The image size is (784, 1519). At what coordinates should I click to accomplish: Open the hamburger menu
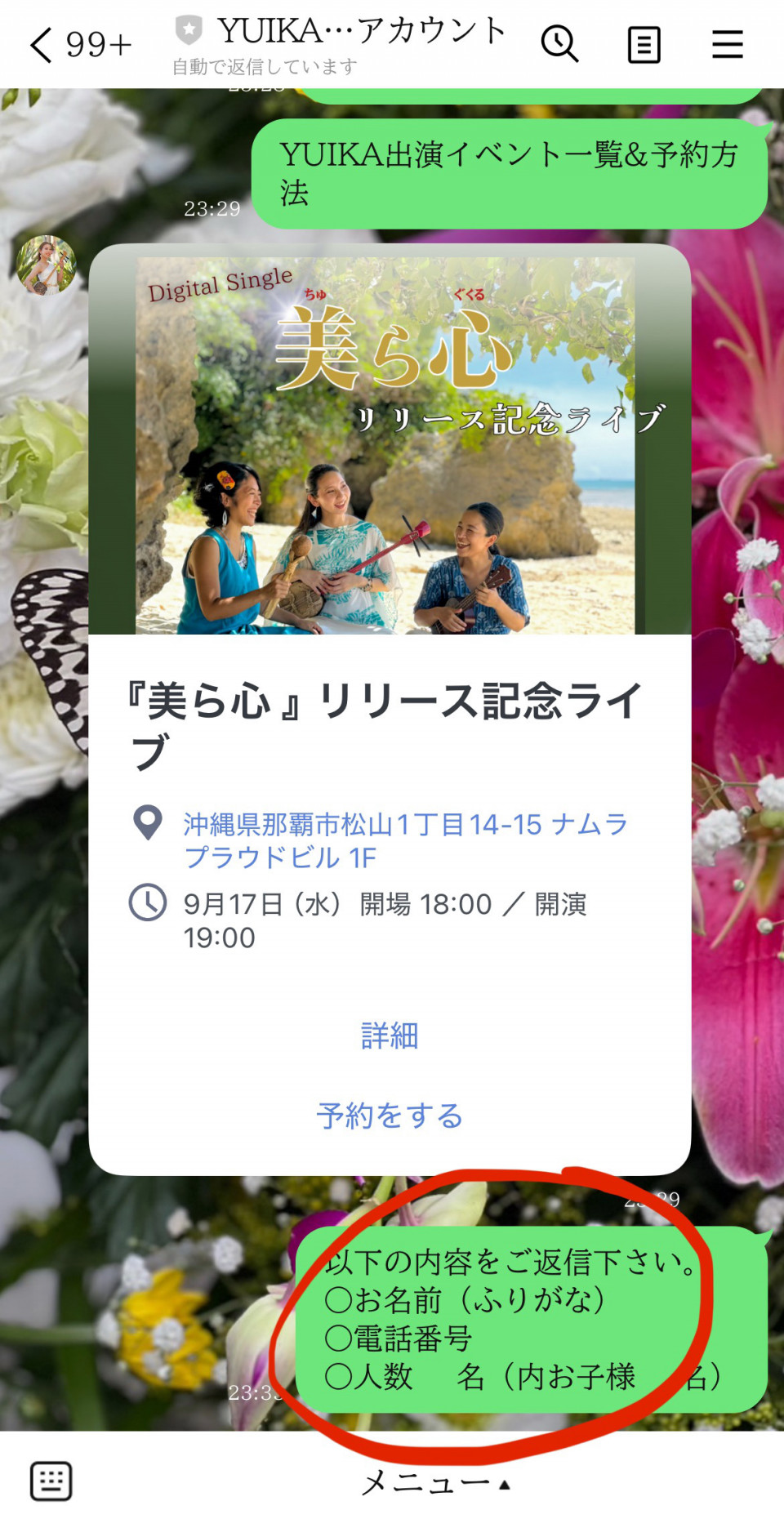[x=727, y=44]
